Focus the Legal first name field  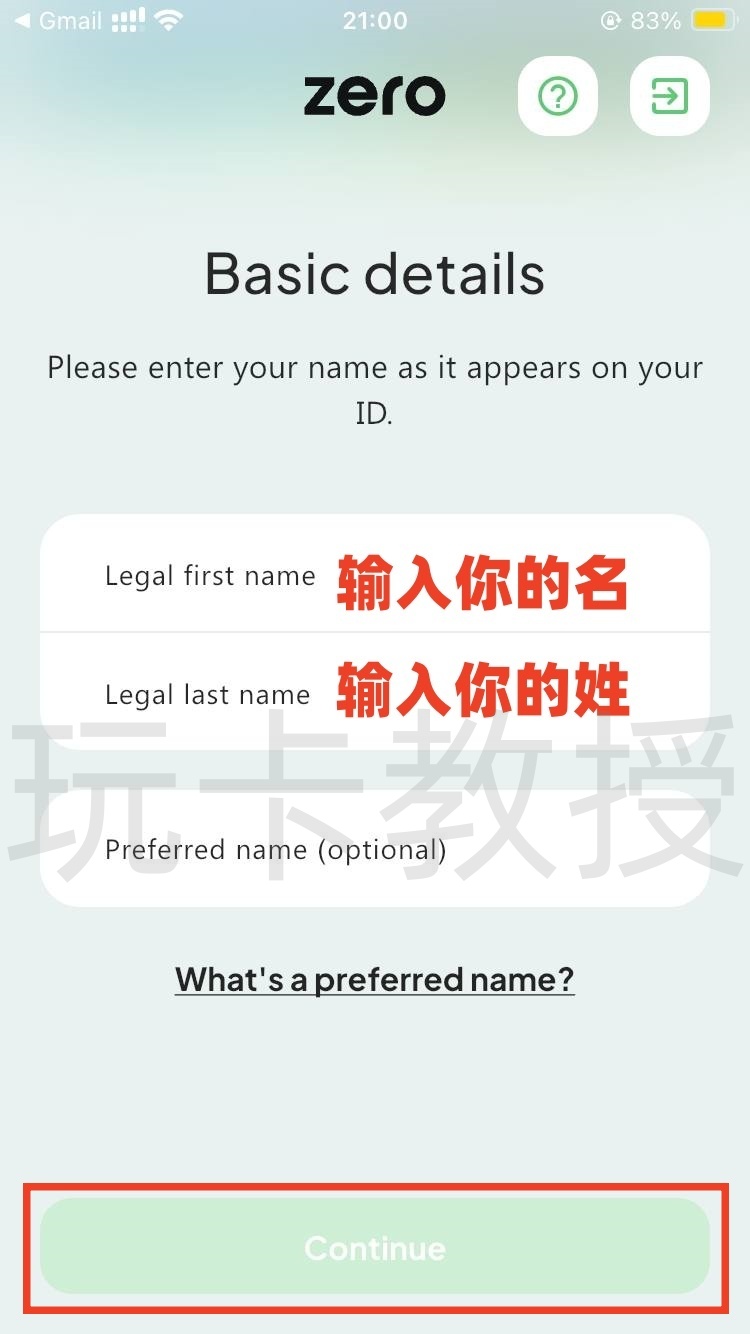pyautogui.click(x=210, y=575)
